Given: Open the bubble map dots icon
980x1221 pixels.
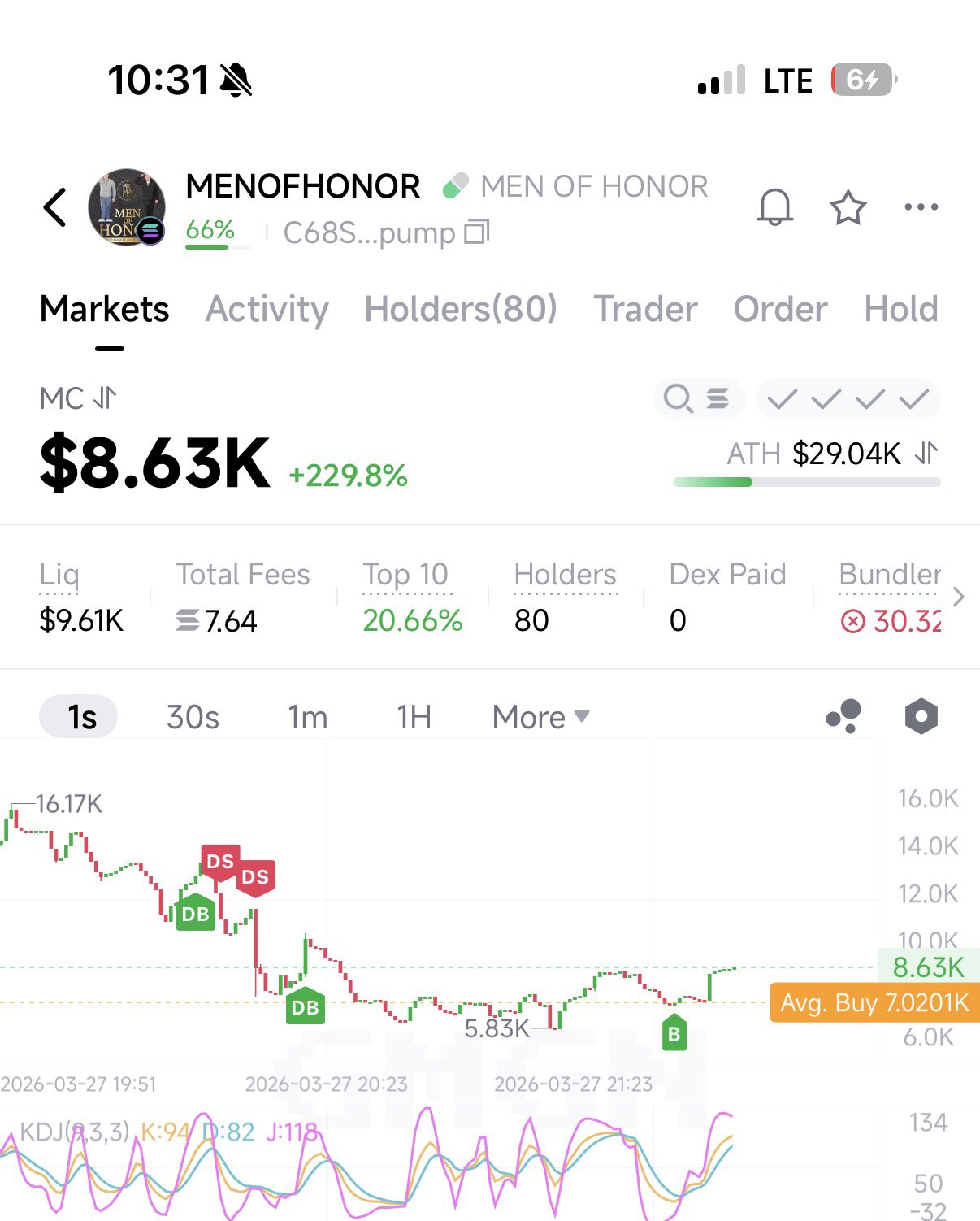Looking at the screenshot, I should [x=843, y=716].
